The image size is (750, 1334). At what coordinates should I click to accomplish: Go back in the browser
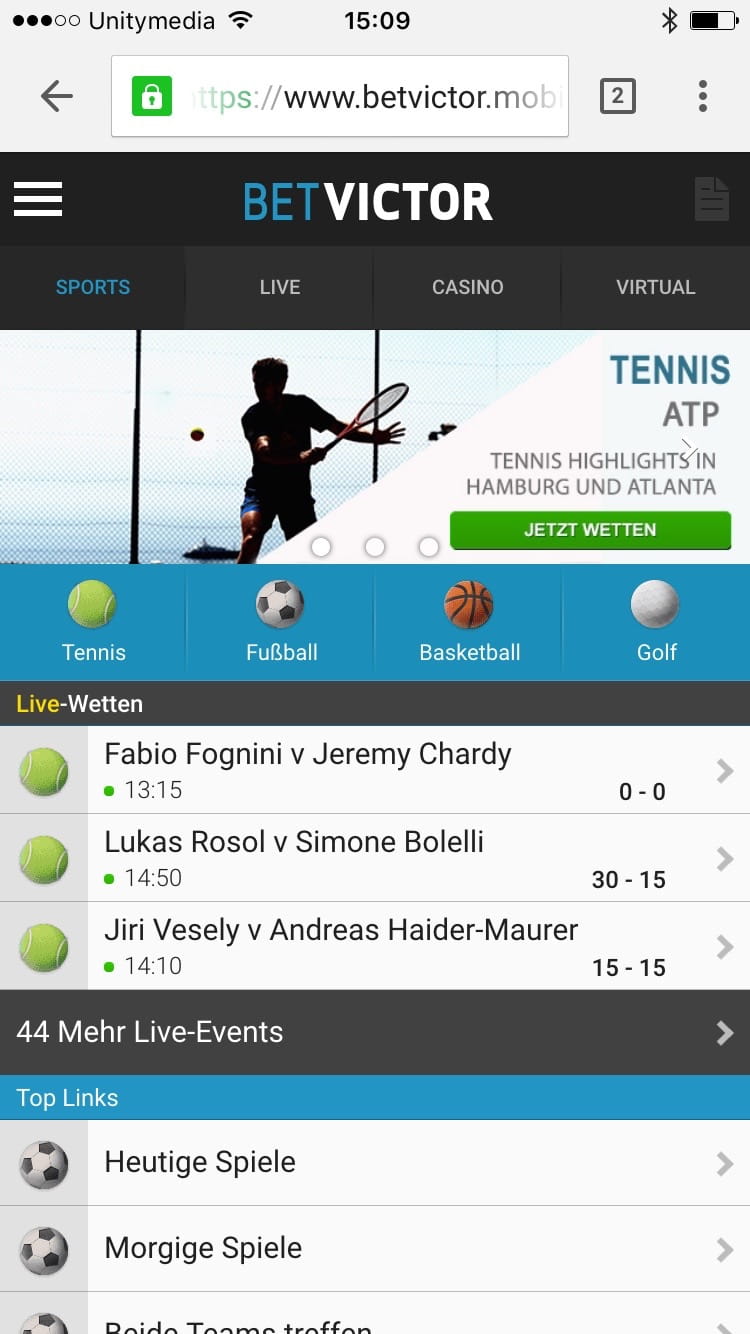[x=57, y=96]
